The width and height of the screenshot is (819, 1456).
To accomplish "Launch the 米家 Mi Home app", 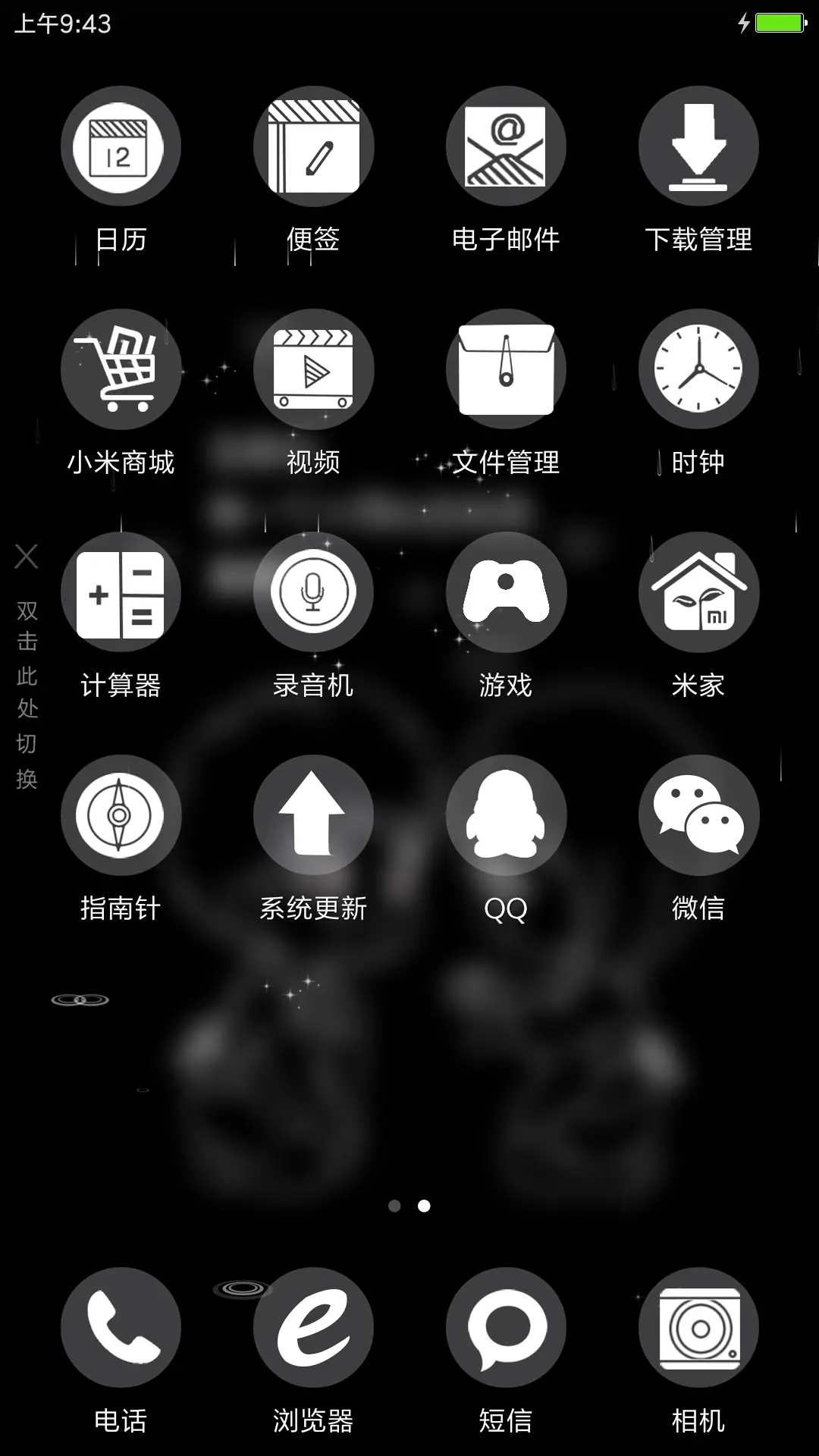I will coord(698,591).
